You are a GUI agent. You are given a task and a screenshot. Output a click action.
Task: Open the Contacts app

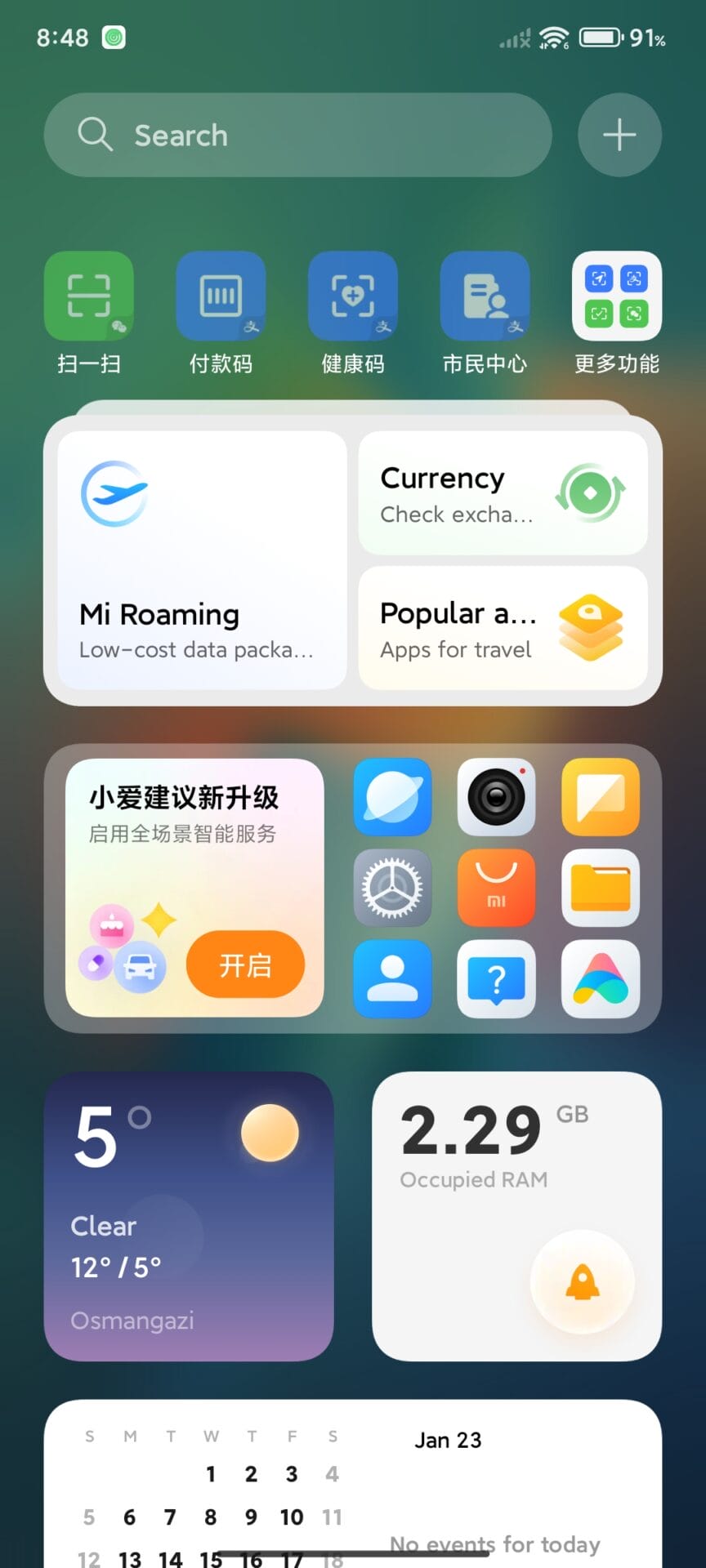coord(392,978)
